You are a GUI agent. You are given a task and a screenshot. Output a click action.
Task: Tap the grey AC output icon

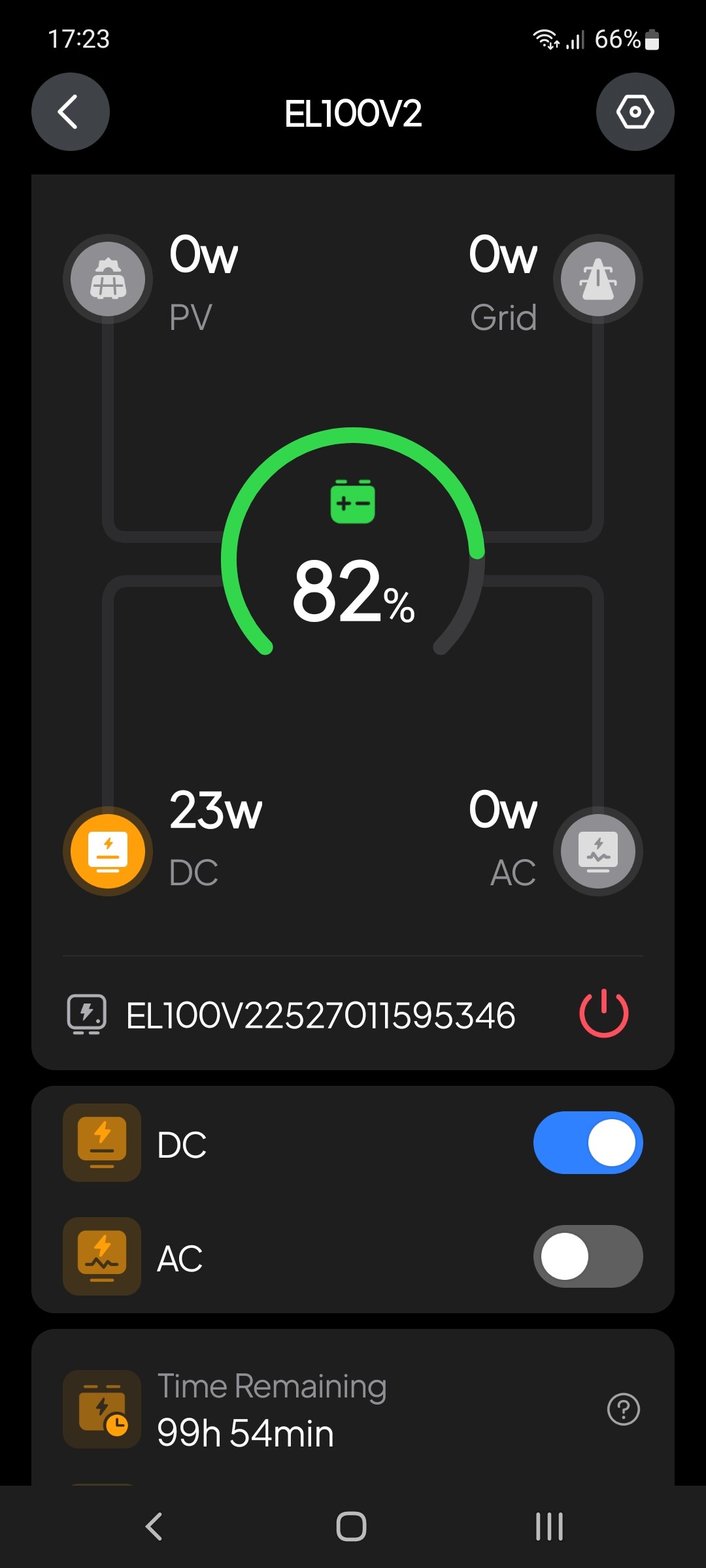tap(597, 851)
